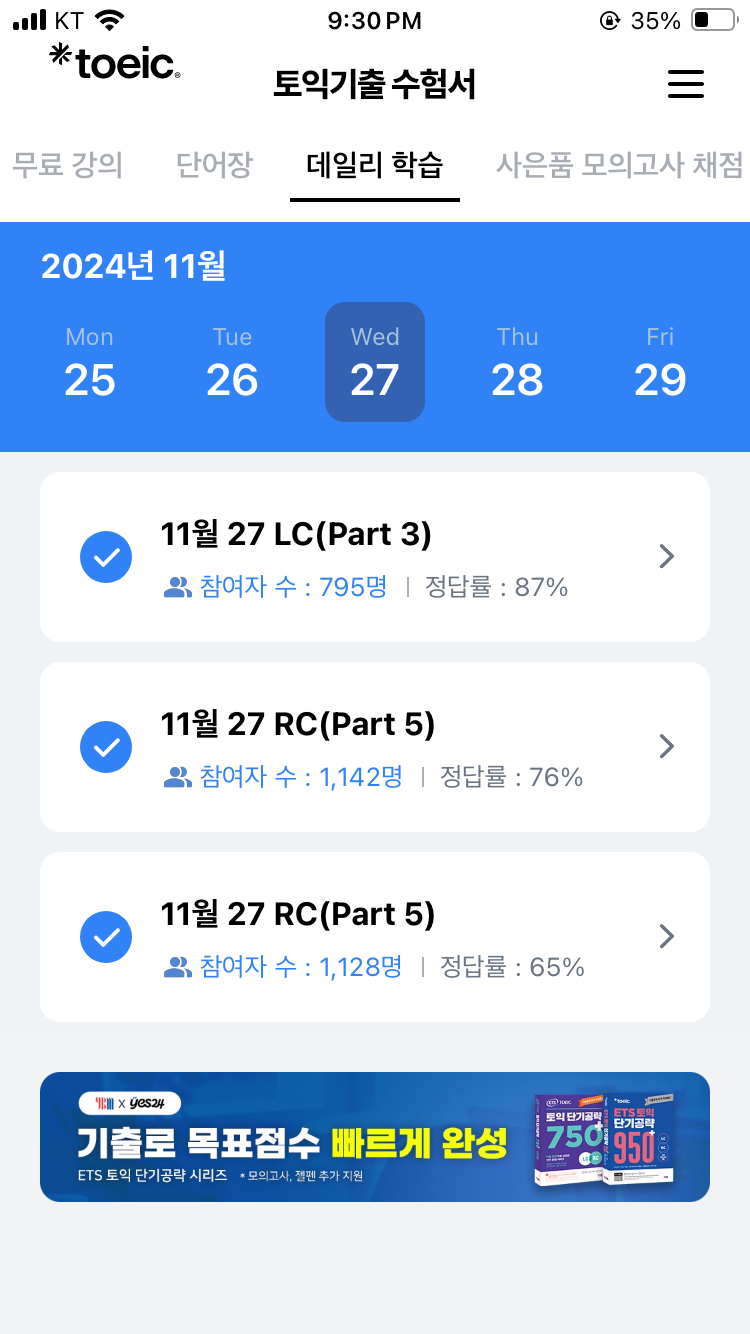Open the ETS 토익 단기공략 banner
750x1334 pixels.
click(375, 1137)
